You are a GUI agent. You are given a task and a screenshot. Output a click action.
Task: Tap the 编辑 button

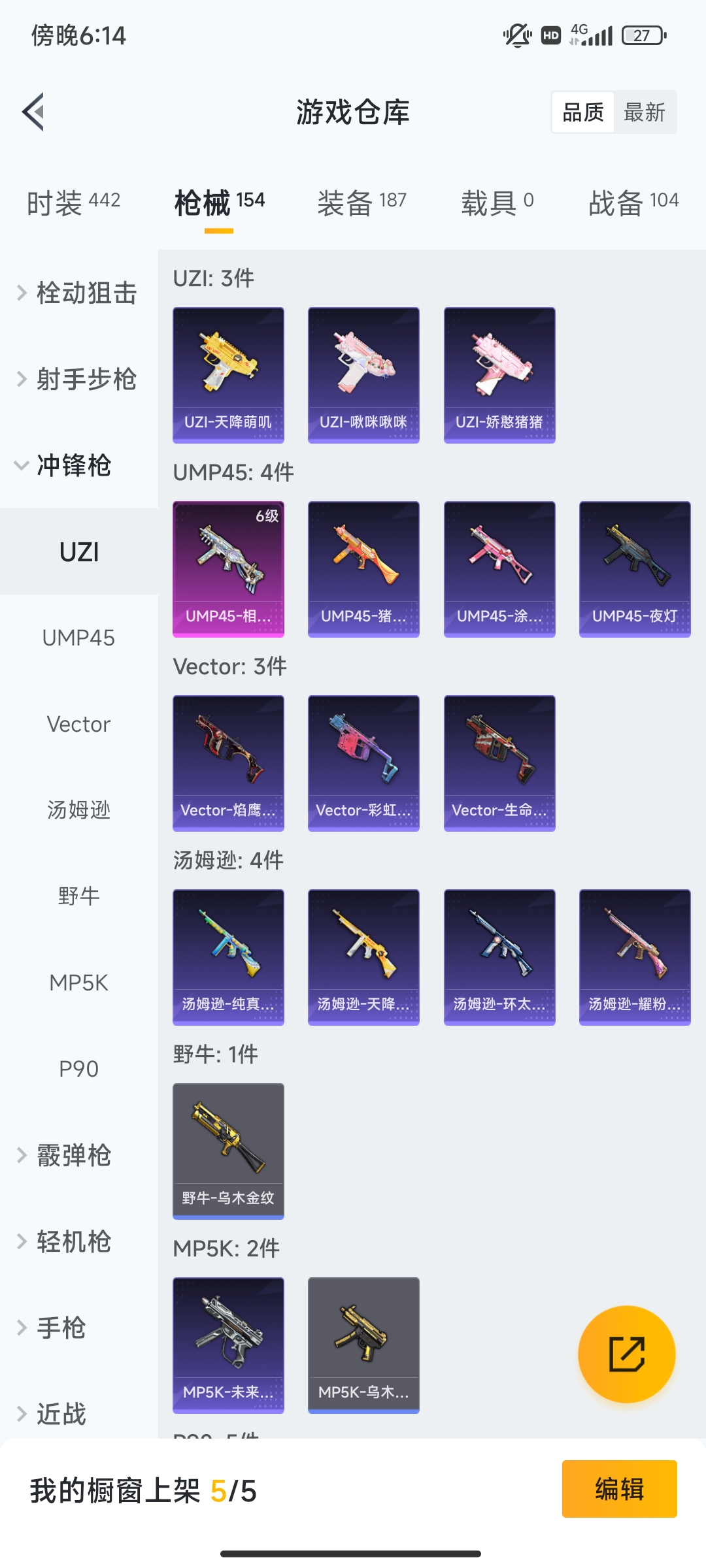619,1489
